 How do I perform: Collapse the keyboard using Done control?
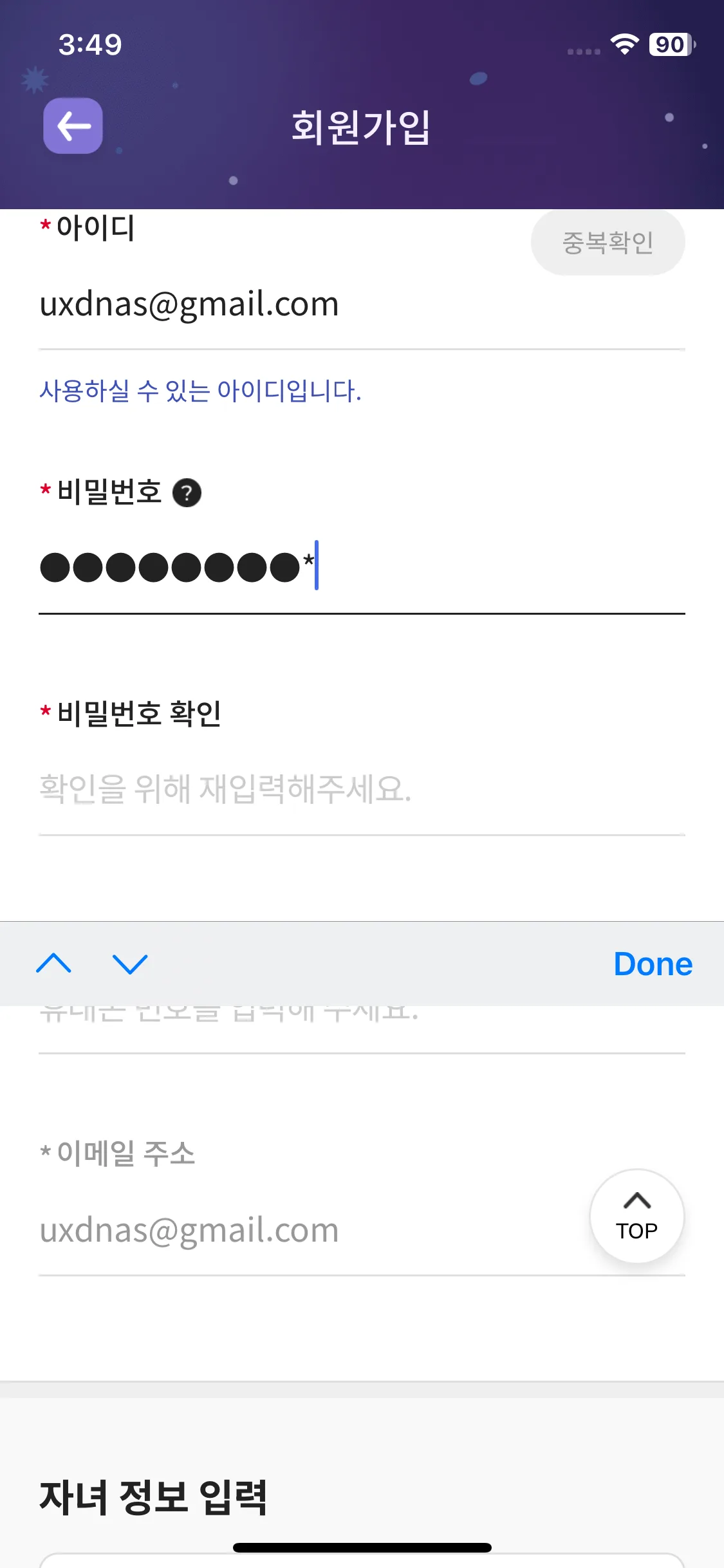tap(652, 964)
